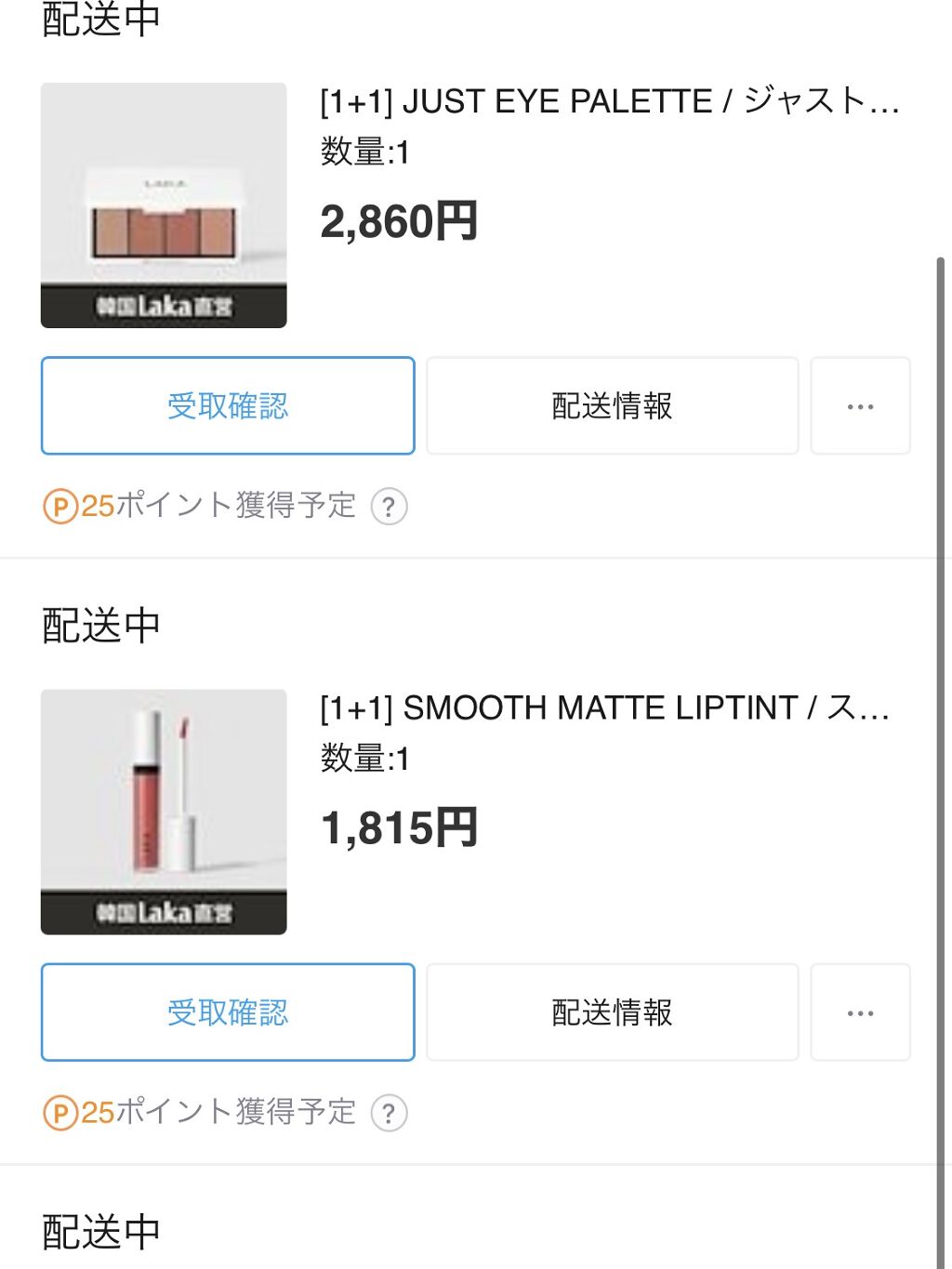Image resolution: width=952 pixels, height=1269 pixels.
Task: Open the JUST EYE PALETTE product thumbnail
Action: click(164, 205)
